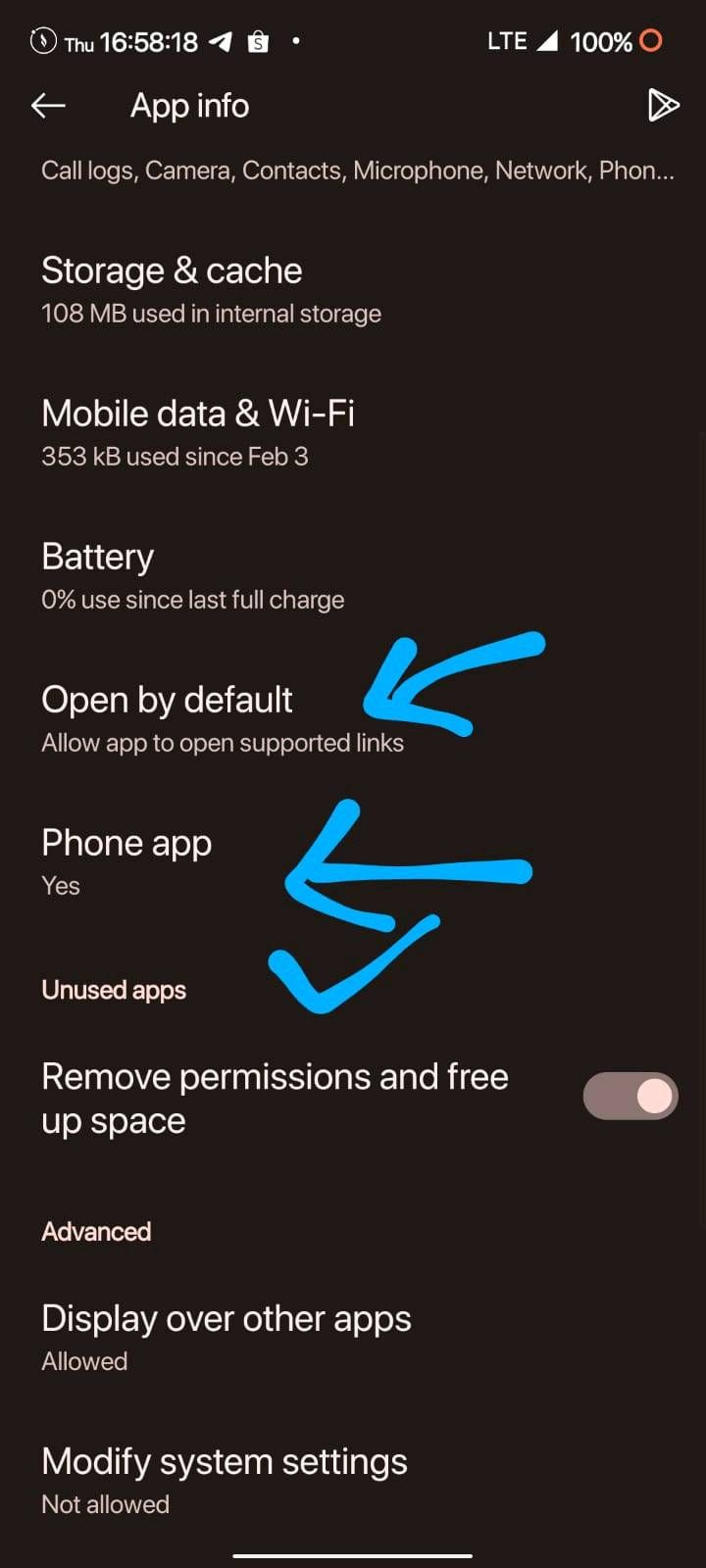
Task: Tap the permissions summary text listing Call logs
Action: [358, 171]
